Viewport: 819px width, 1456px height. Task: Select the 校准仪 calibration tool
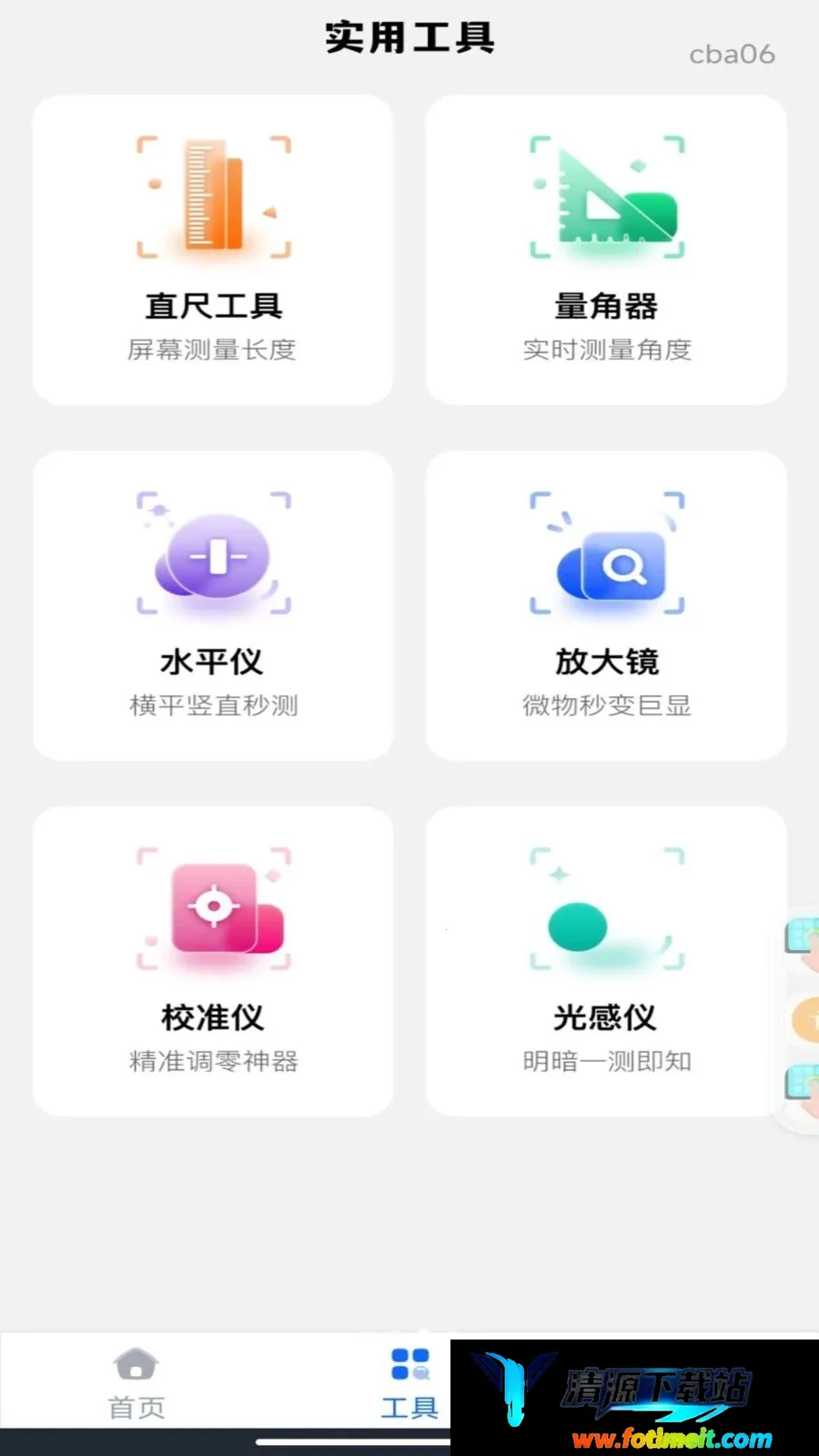coord(213,961)
